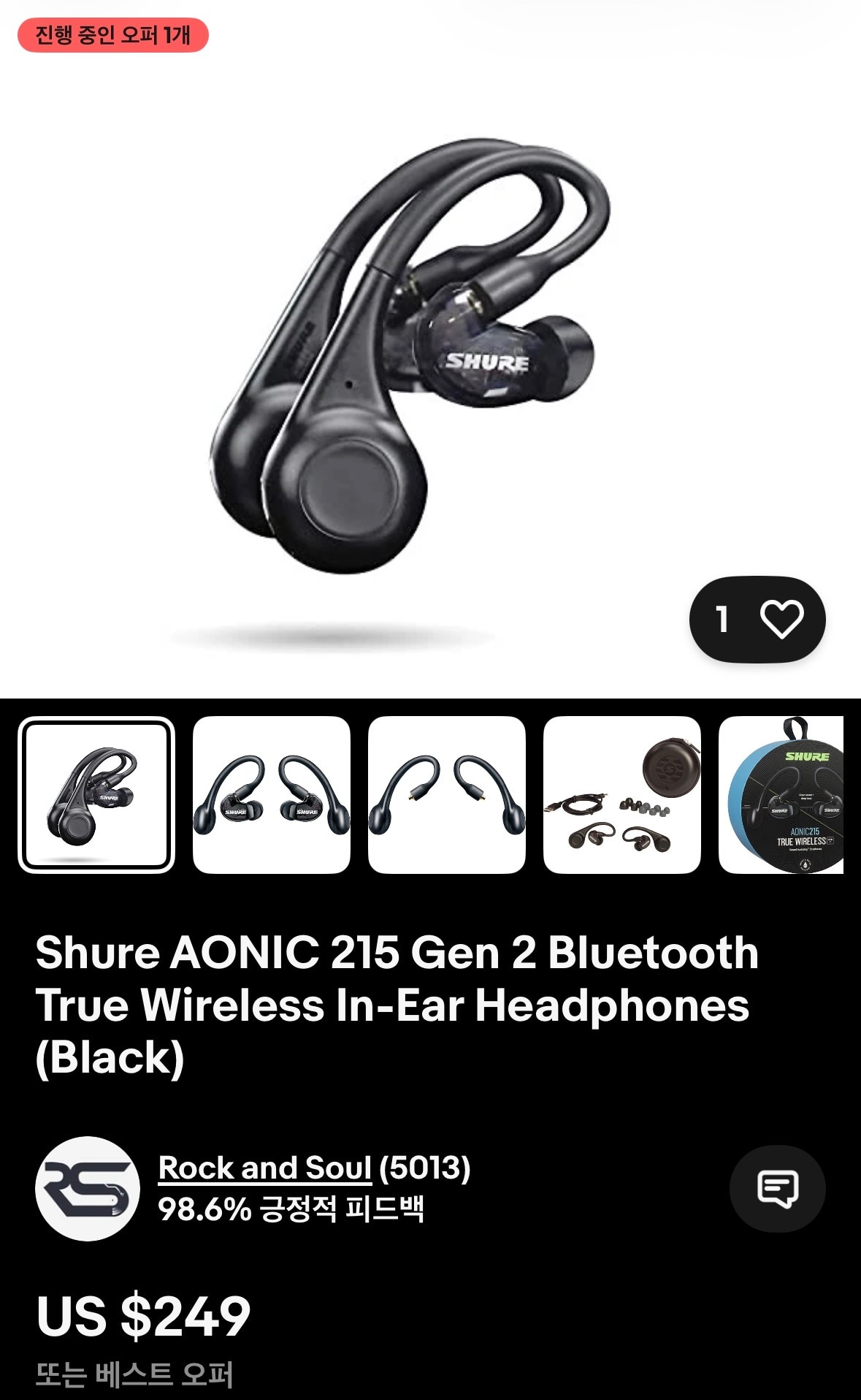Show the second thumbnail with both earbuds
Screen dimensions: 861x1400
tap(272, 795)
